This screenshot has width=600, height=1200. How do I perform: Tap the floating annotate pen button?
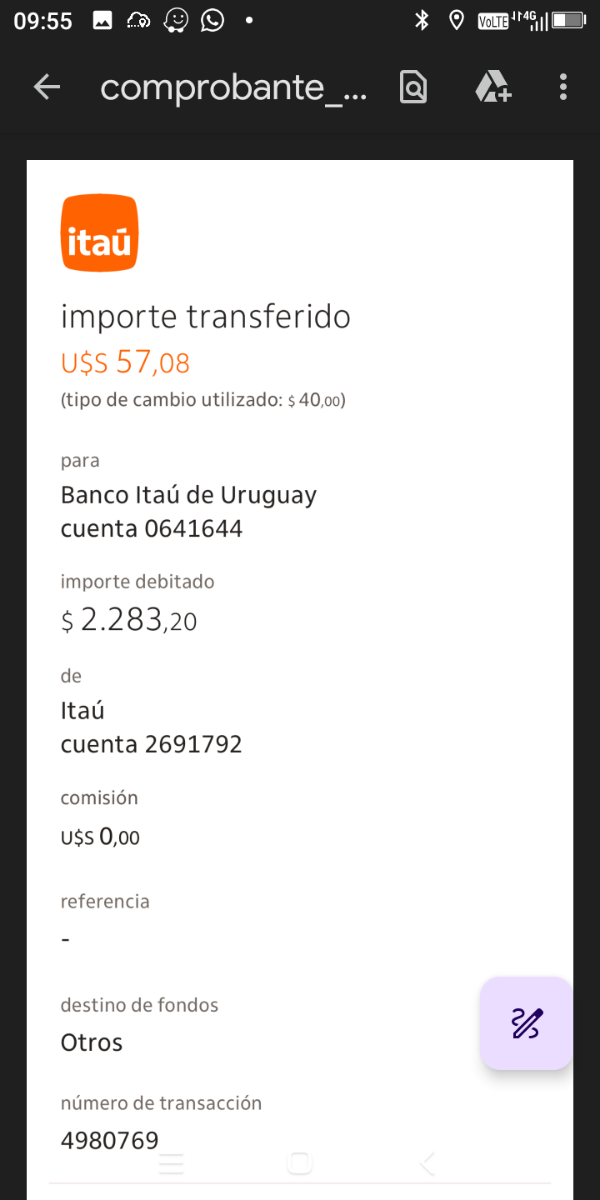[526, 1023]
